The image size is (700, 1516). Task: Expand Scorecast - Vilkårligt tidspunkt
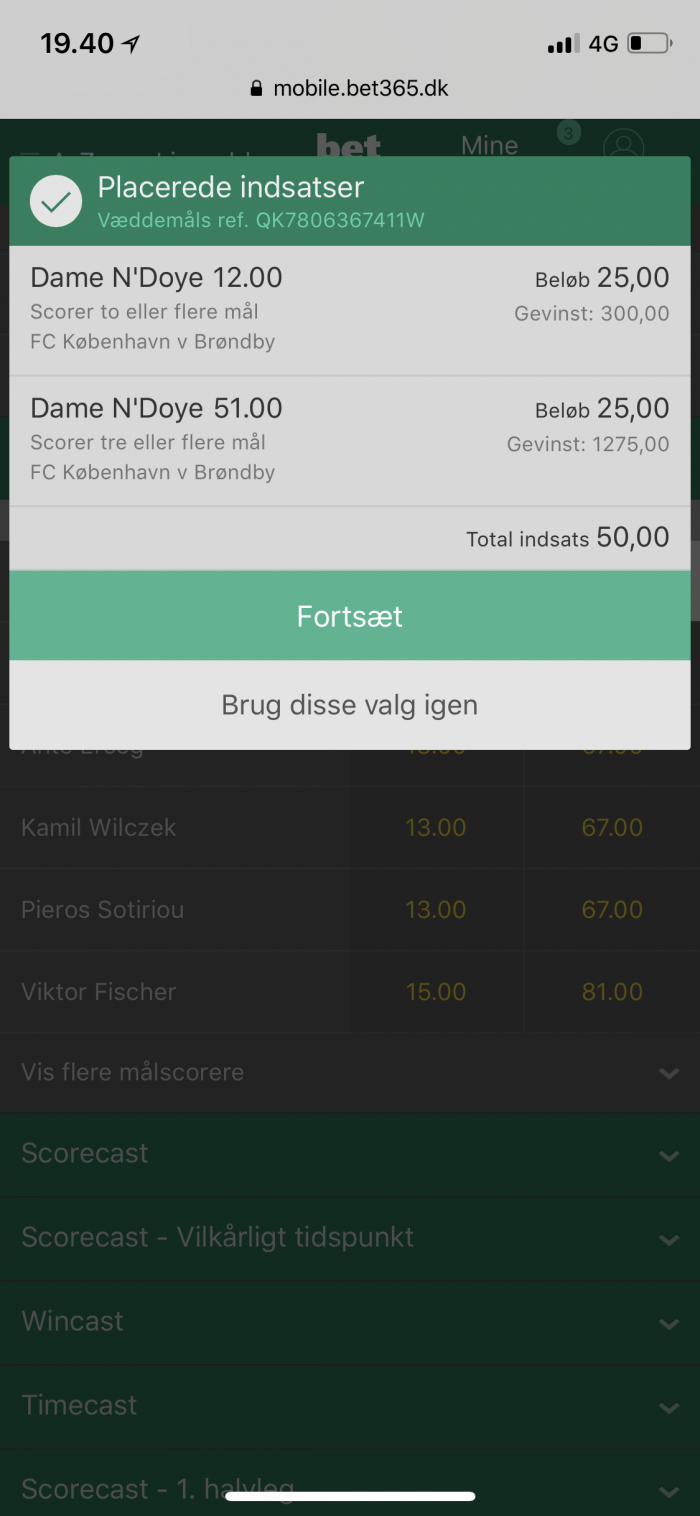(350, 1237)
